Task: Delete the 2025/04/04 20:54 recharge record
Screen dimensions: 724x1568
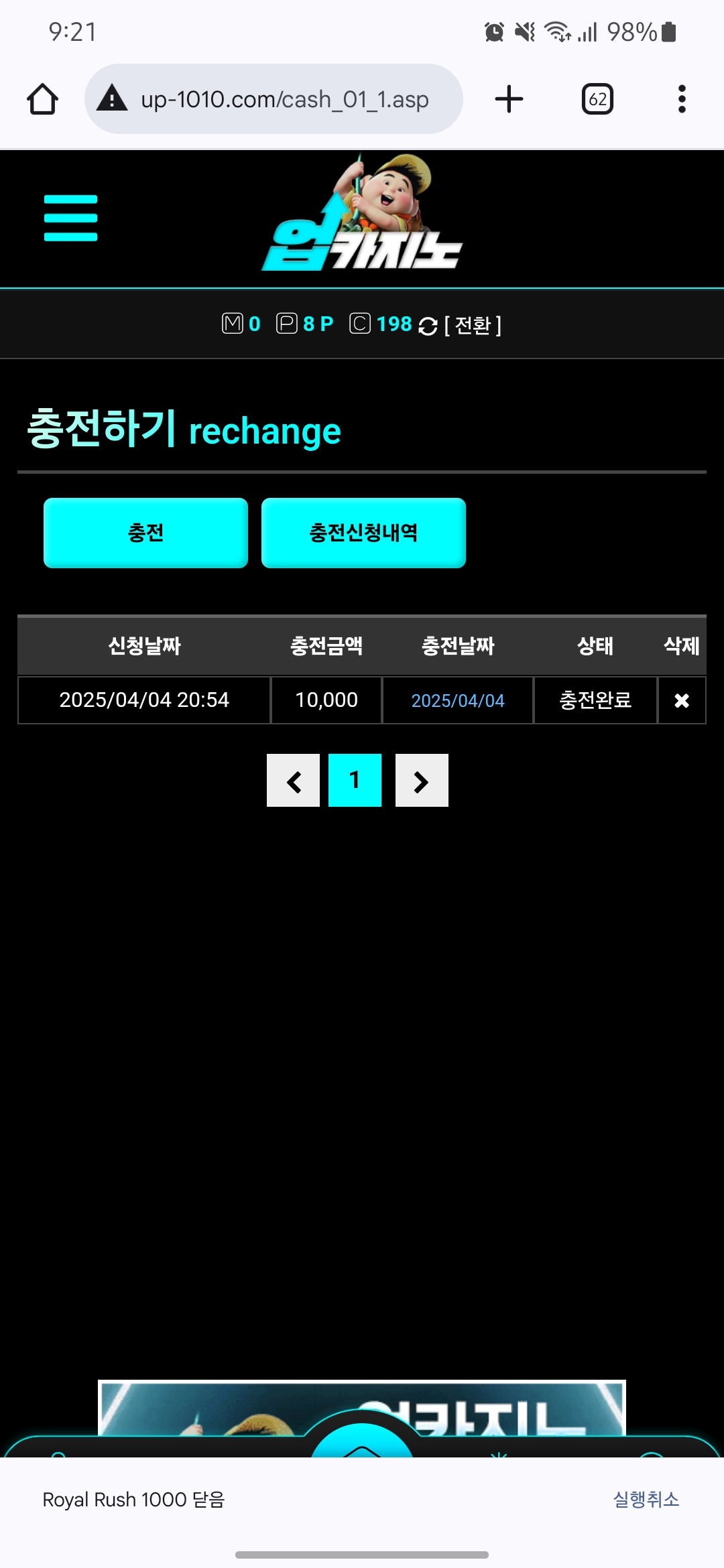Action: click(x=681, y=700)
